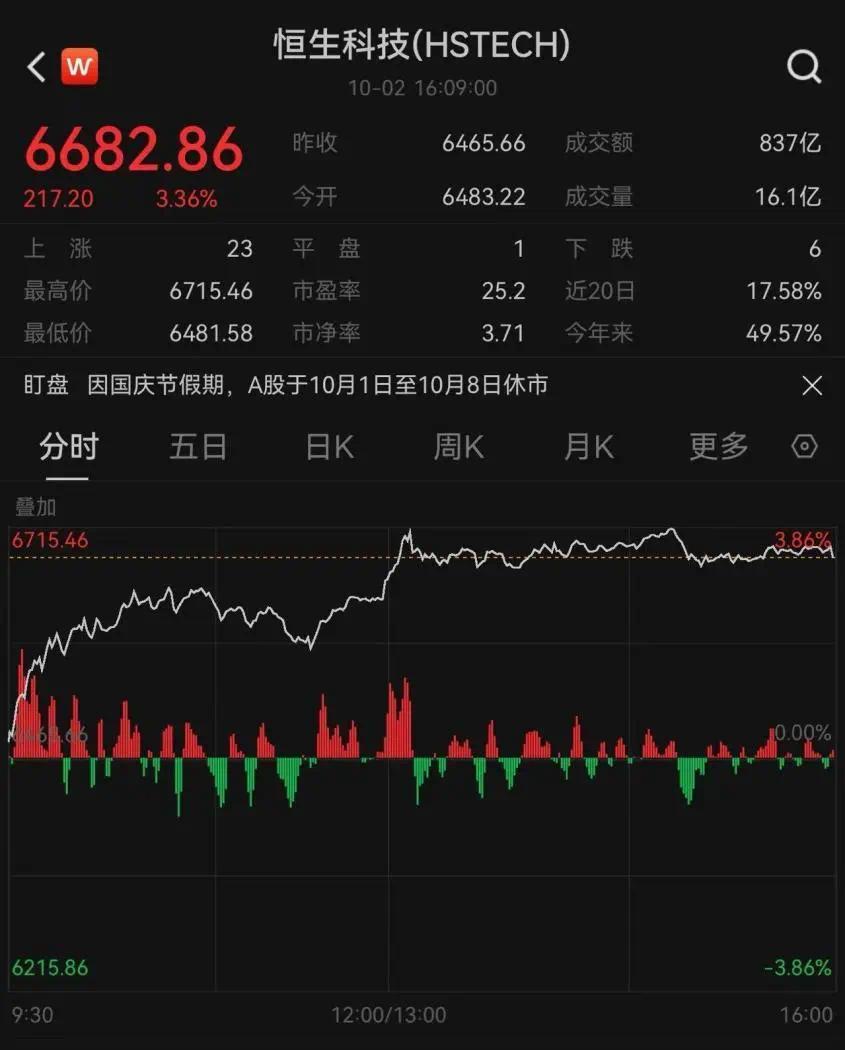Select the 周K chart tab
This screenshot has height=1050, width=845.
click(458, 447)
